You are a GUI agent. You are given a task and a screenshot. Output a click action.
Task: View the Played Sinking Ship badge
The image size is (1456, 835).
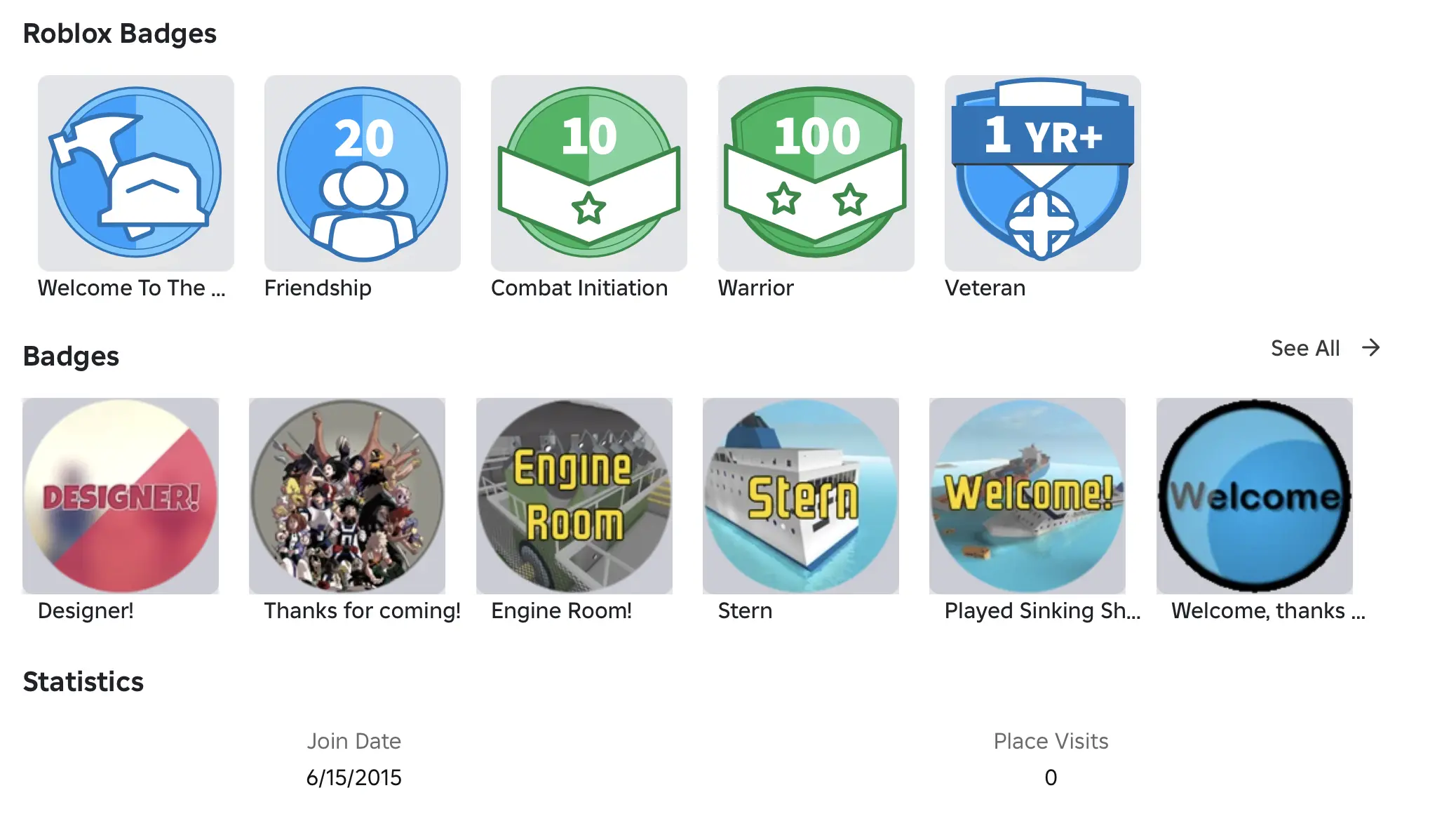(1027, 496)
